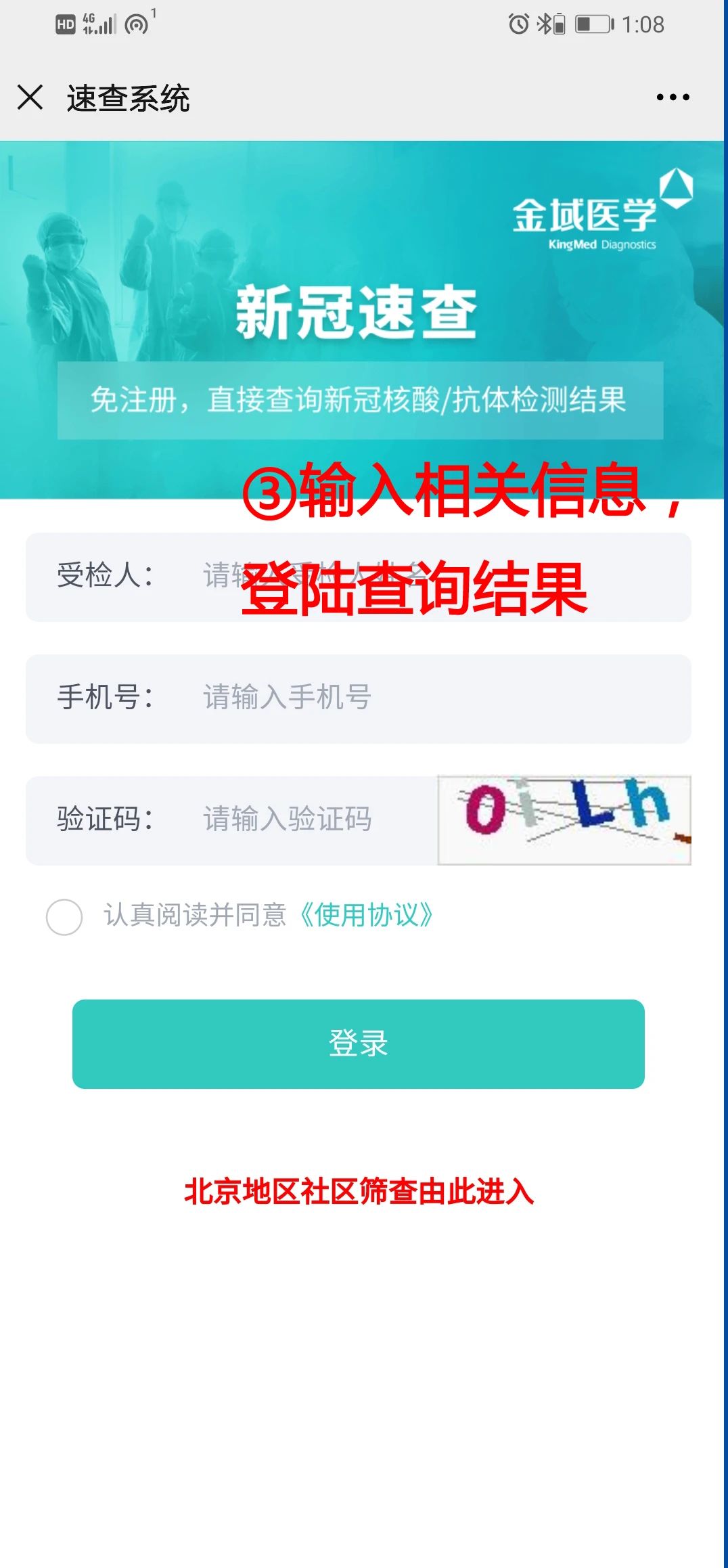Open 北京地区社区筛查由此进入 link
Screen dimensions: 728x1568
(359, 1192)
